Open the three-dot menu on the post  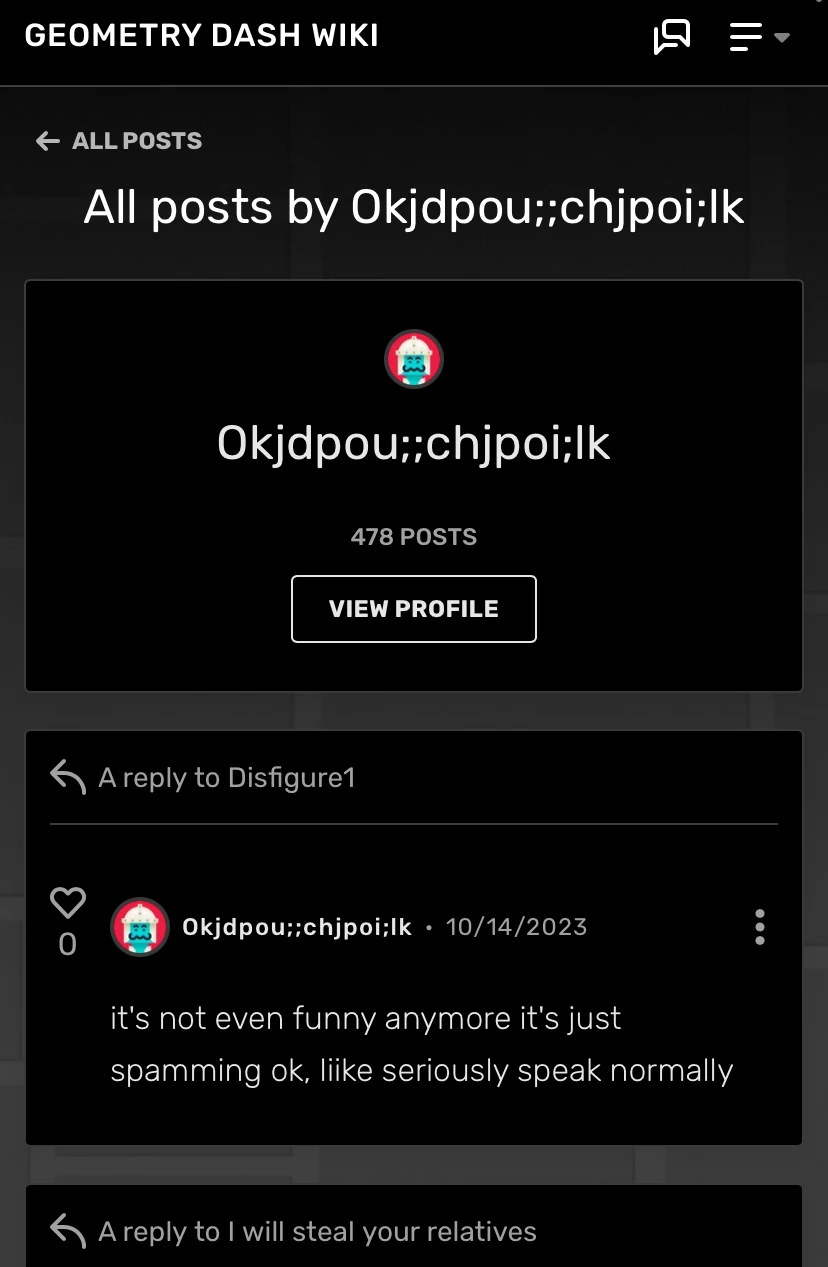[760, 927]
